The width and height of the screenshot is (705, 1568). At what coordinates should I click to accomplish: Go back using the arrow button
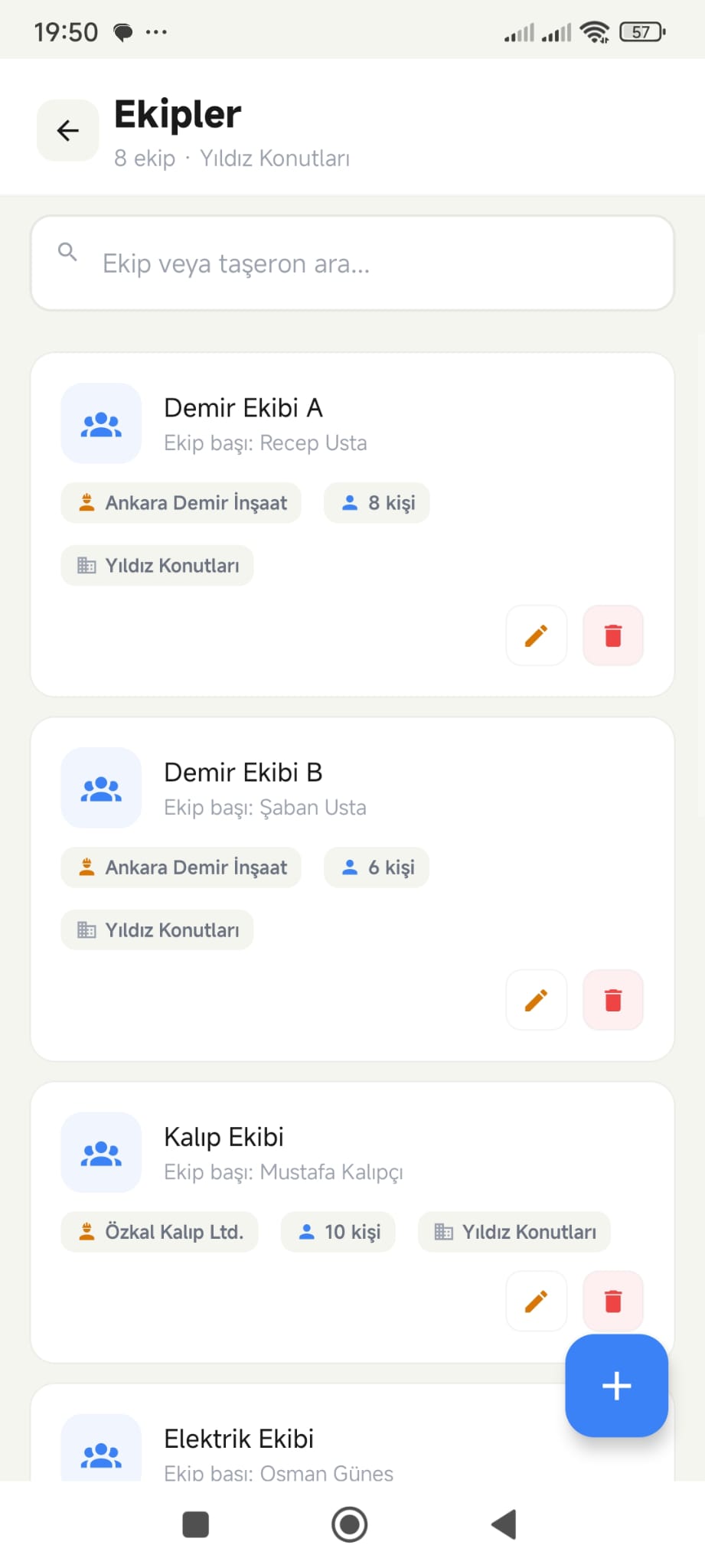click(67, 130)
